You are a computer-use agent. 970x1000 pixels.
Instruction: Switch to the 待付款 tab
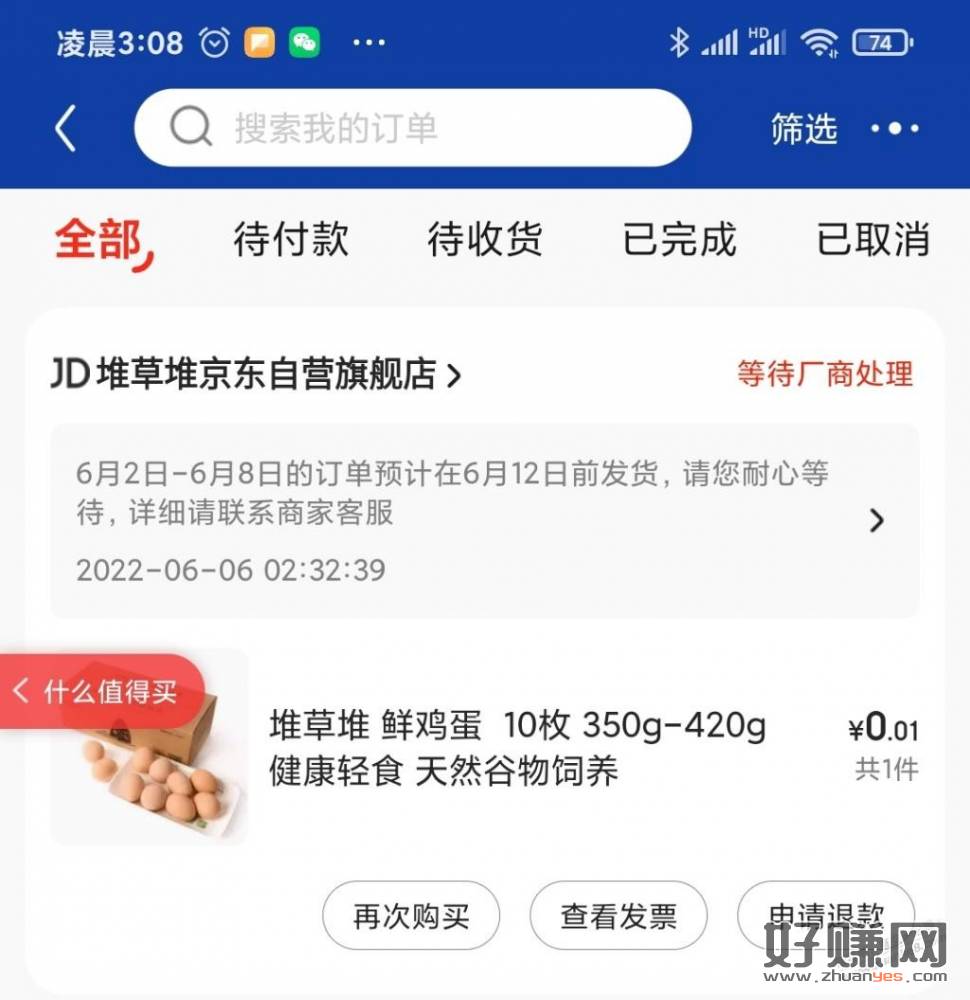coord(290,241)
